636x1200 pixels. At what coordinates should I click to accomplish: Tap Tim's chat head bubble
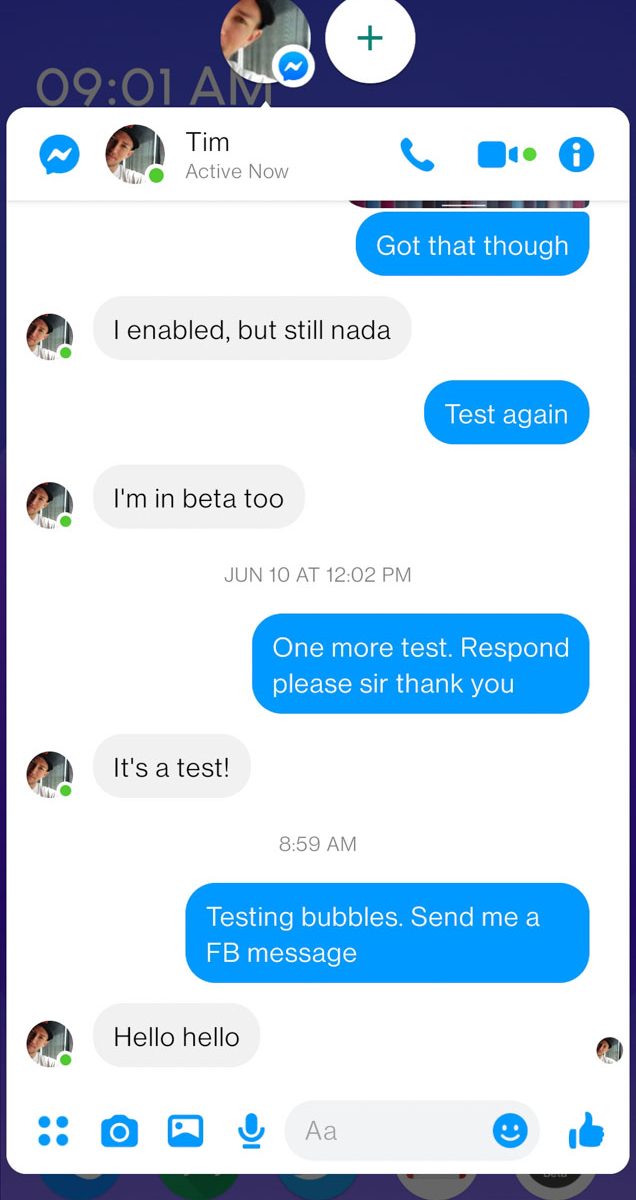coord(264,38)
